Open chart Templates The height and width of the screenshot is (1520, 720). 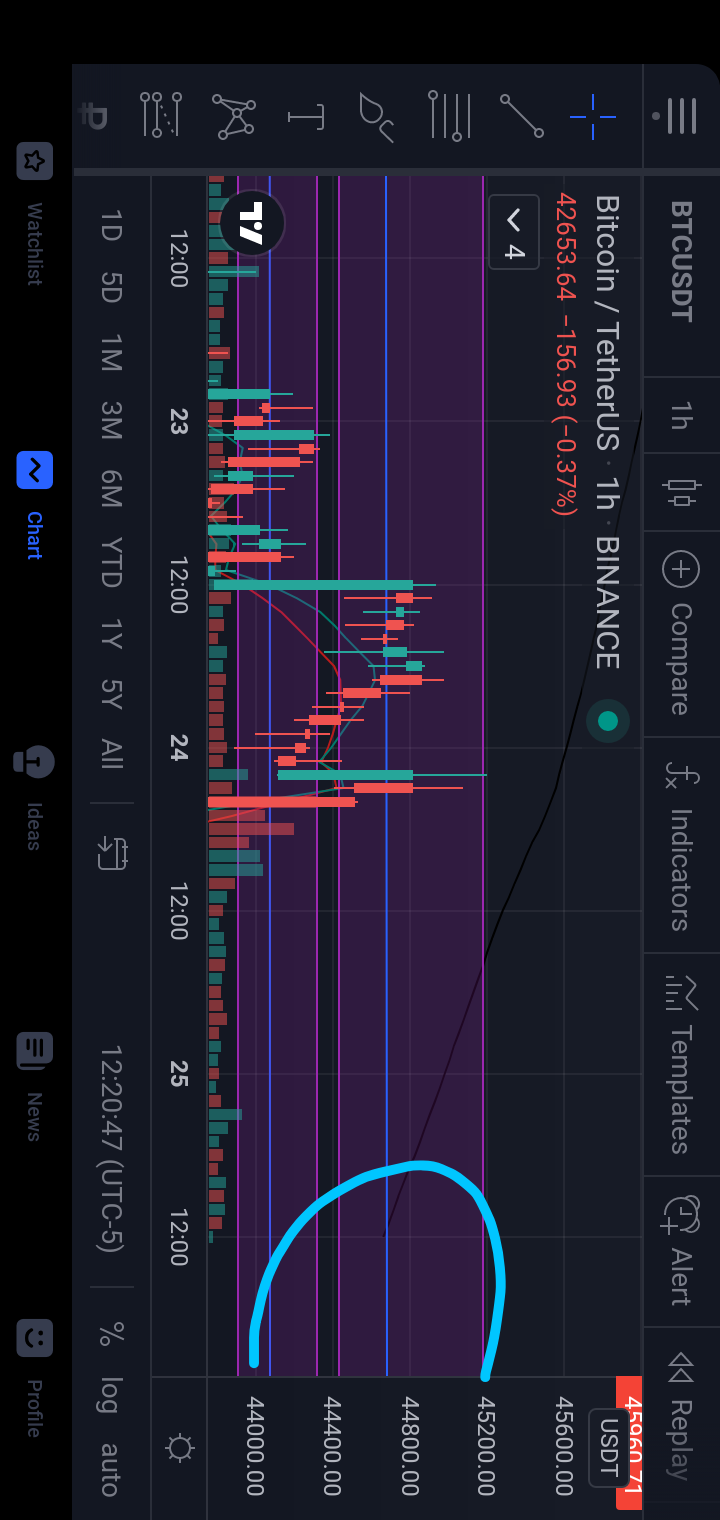pos(680,1065)
